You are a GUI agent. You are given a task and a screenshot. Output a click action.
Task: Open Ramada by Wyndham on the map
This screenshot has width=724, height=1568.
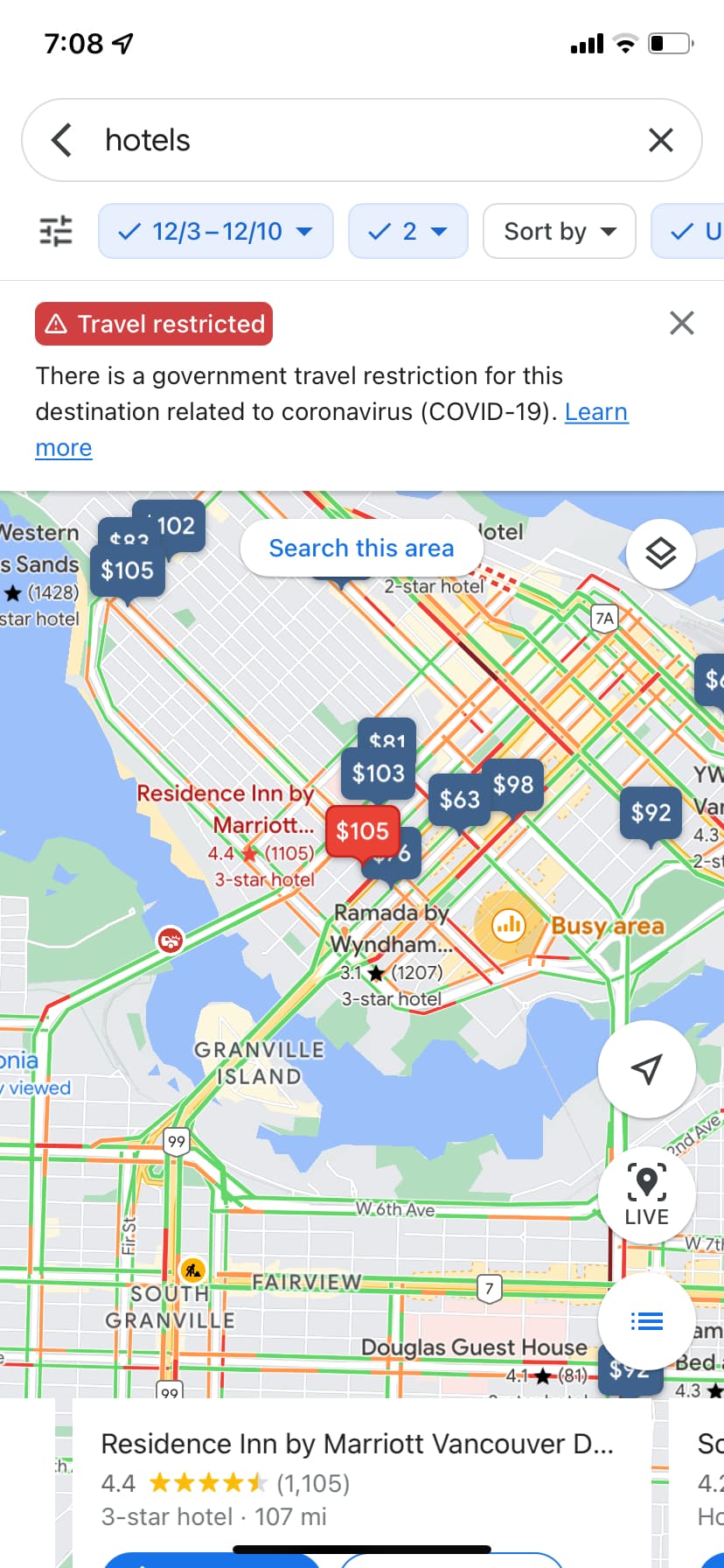(x=392, y=928)
